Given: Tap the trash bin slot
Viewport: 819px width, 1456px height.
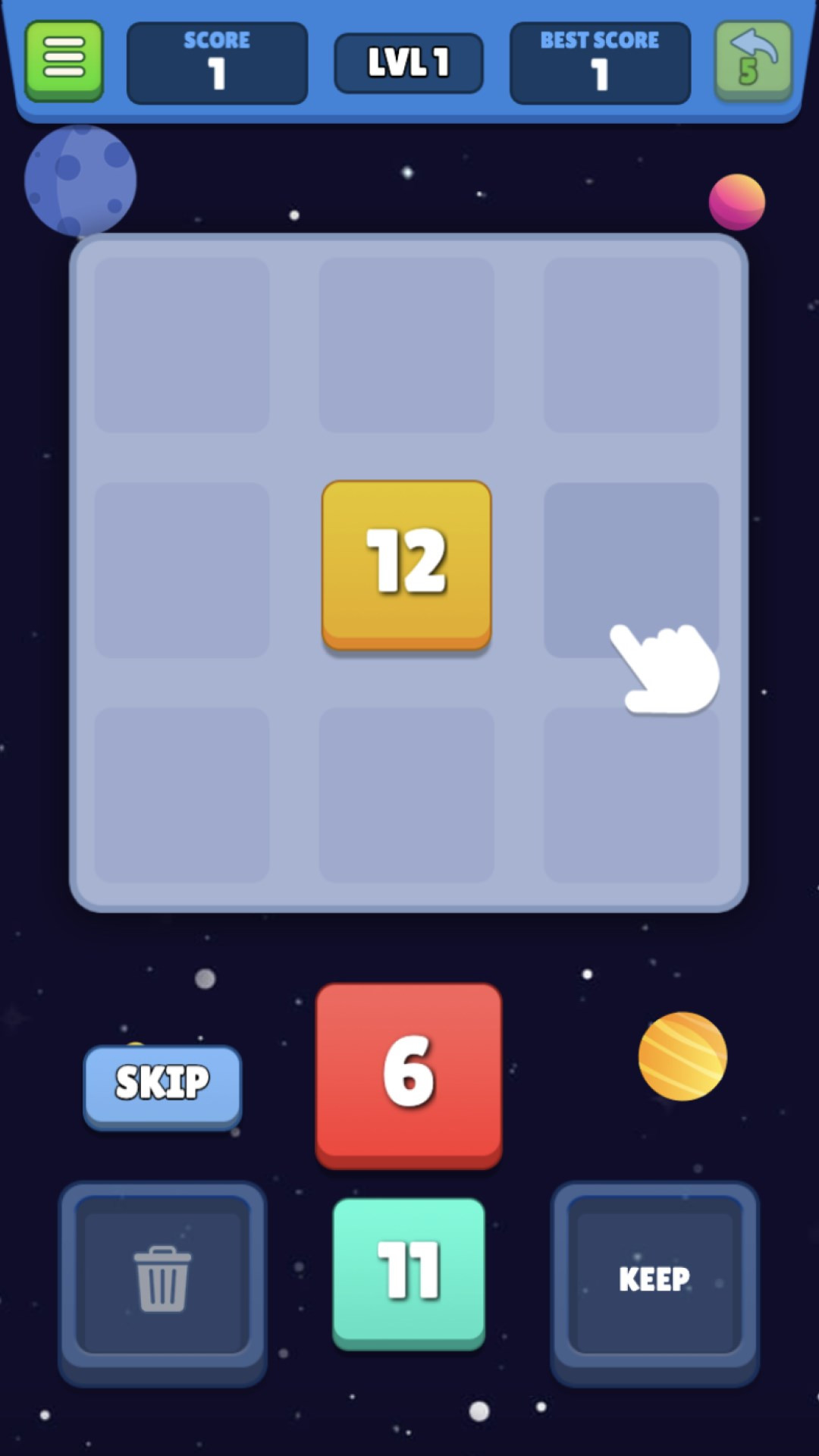Looking at the screenshot, I should pyautogui.click(x=162, y=1280).
